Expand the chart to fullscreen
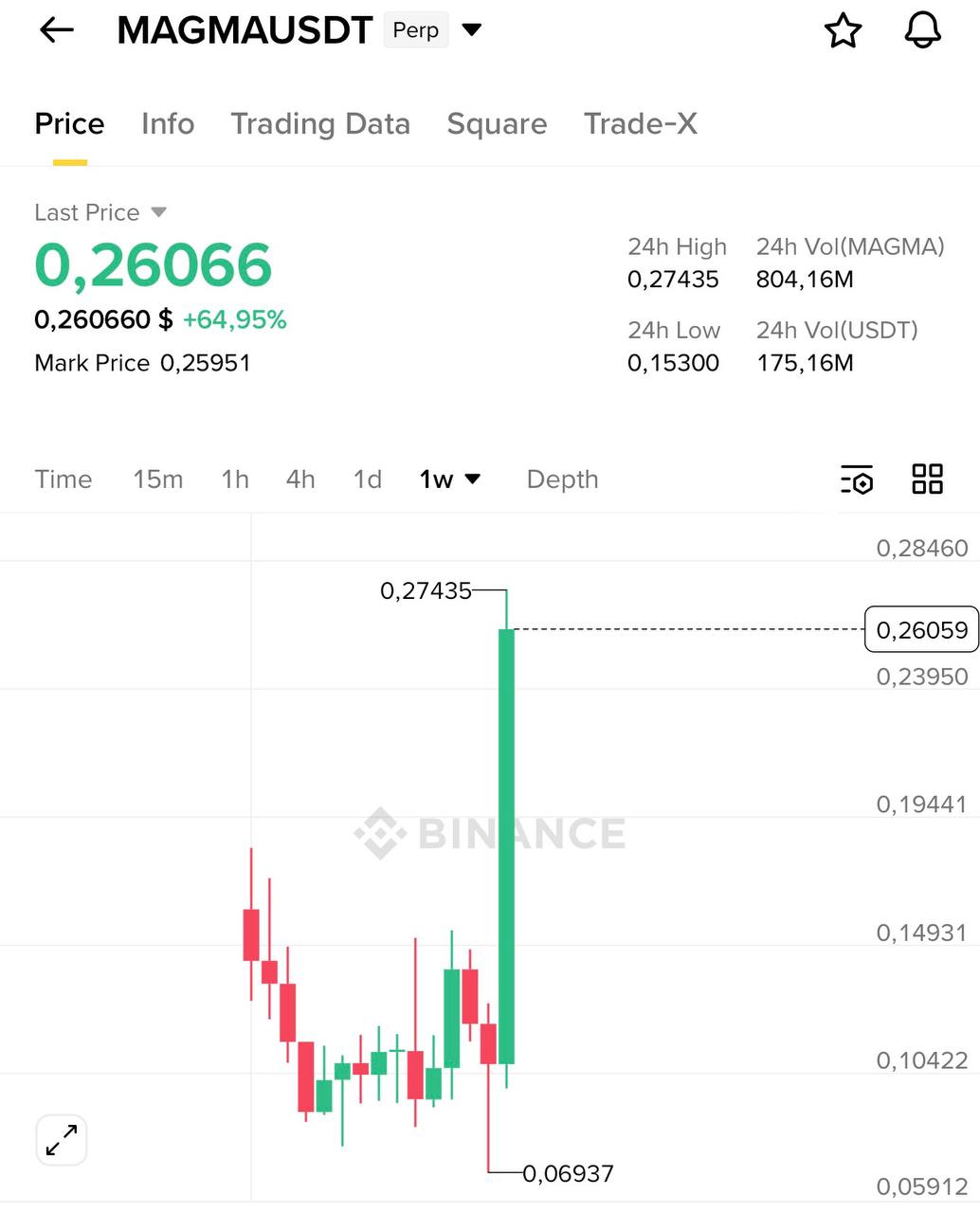Screen dimensions: 980x1213 (62, 1139)
